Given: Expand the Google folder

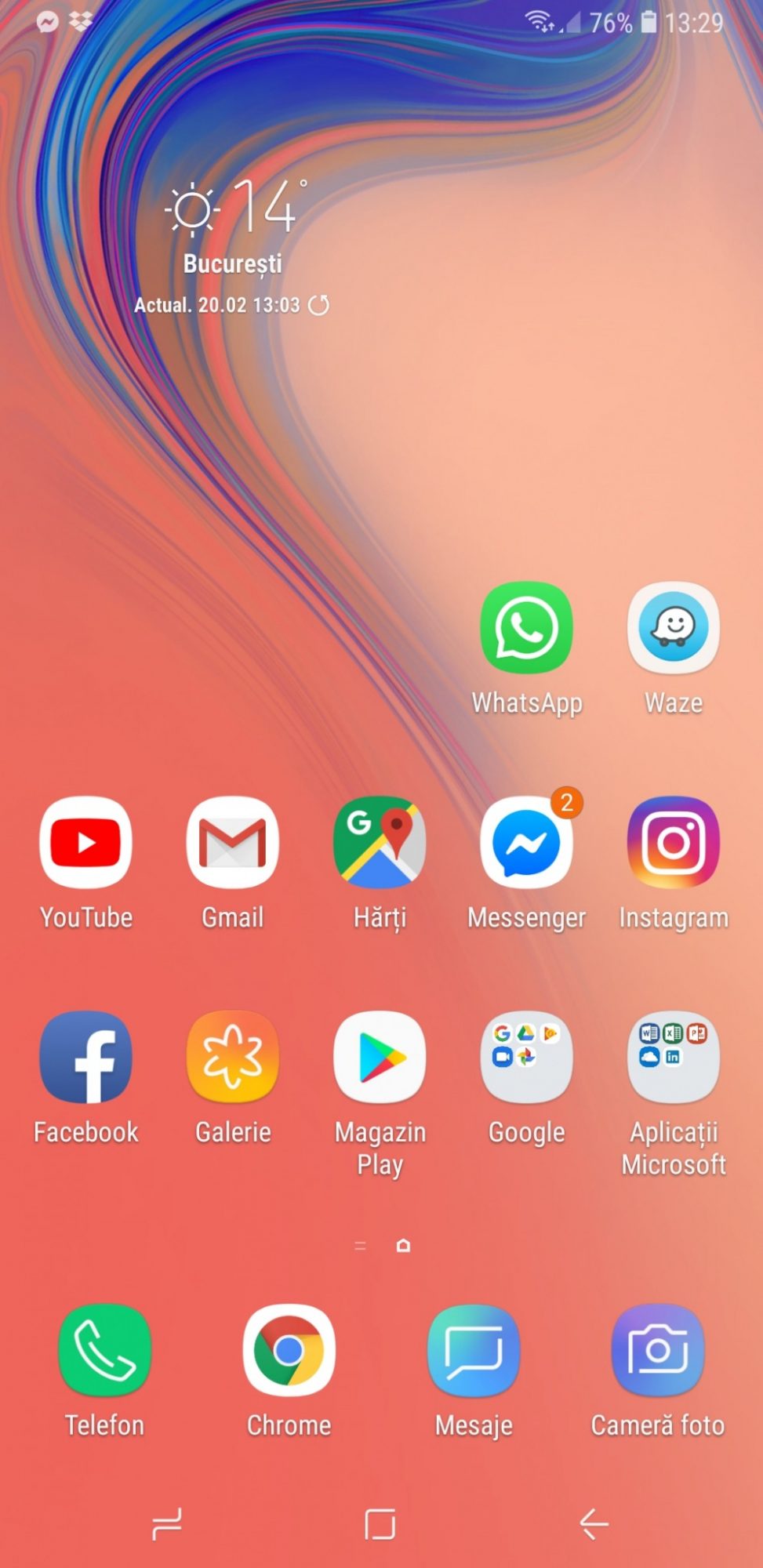Looking at the screenshot, I should pos(526,1057).
